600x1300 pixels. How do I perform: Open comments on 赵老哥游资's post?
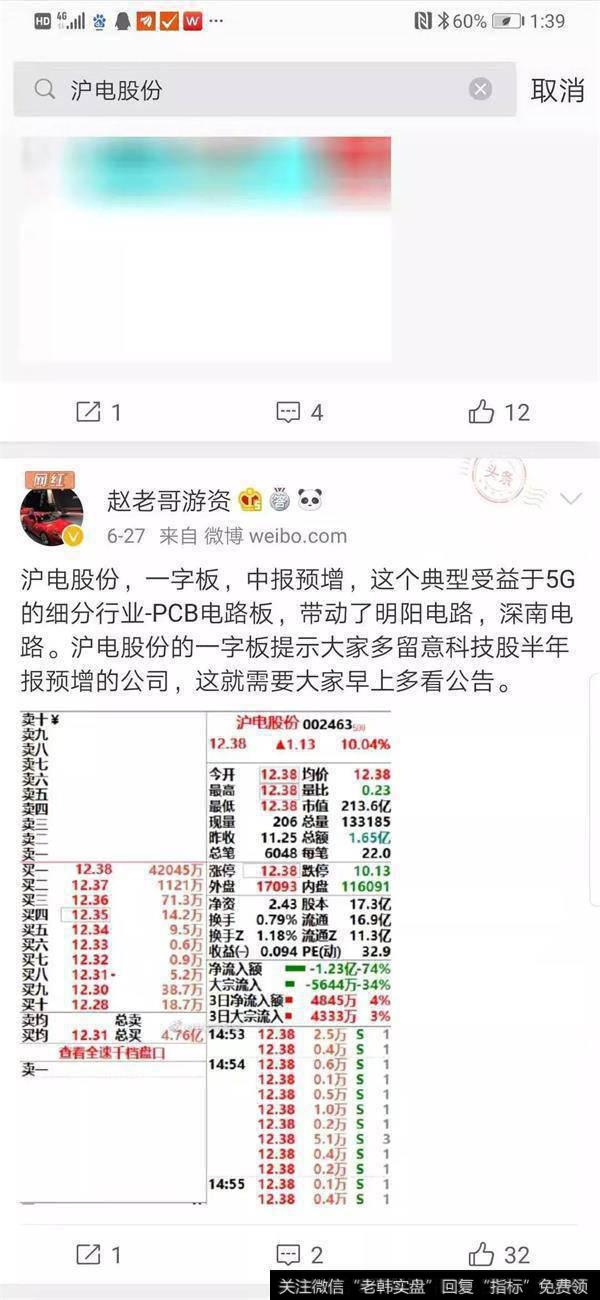coord(300,1254)
